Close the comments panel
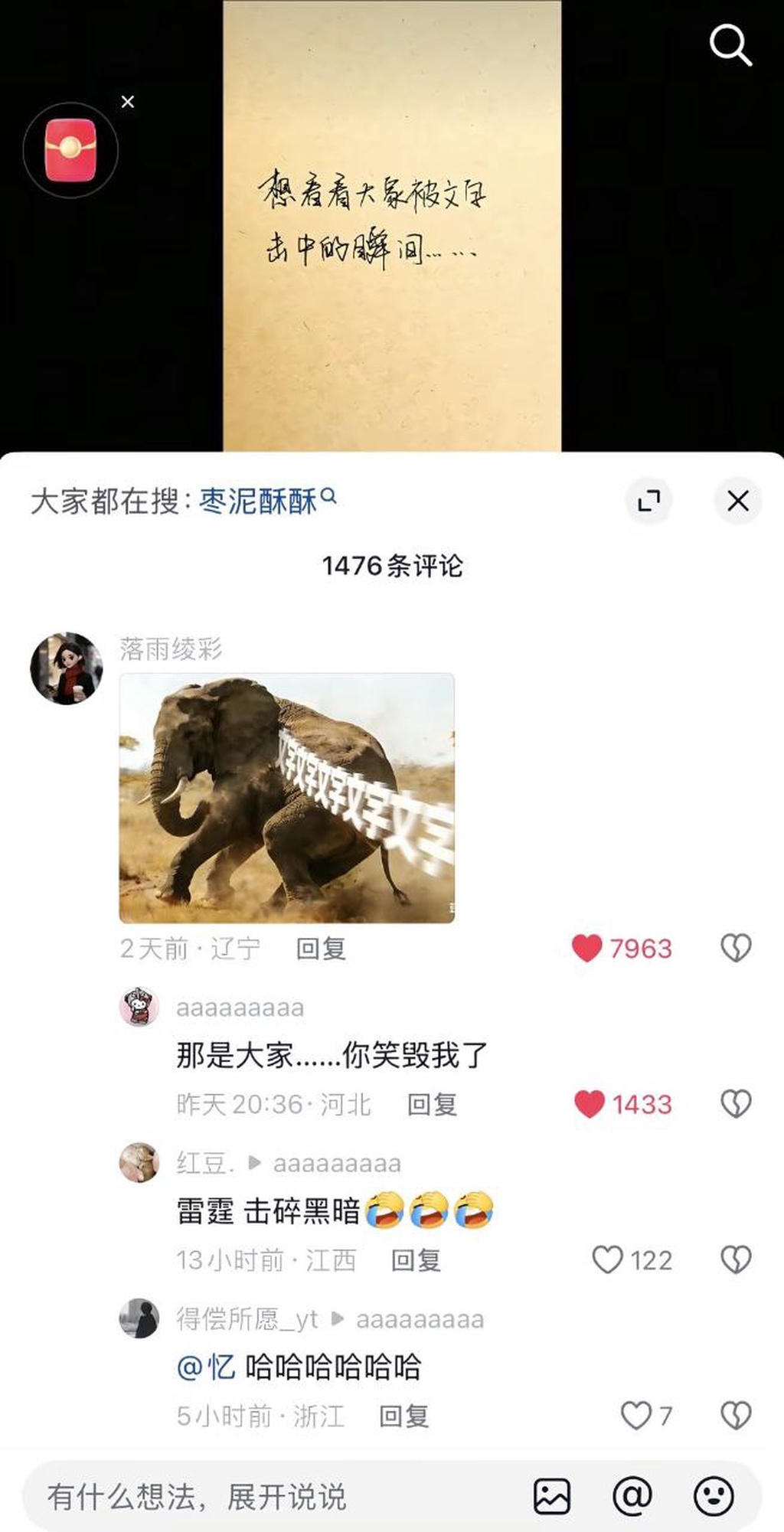Viewport: 784px width, 1532px height. point(737,501)
